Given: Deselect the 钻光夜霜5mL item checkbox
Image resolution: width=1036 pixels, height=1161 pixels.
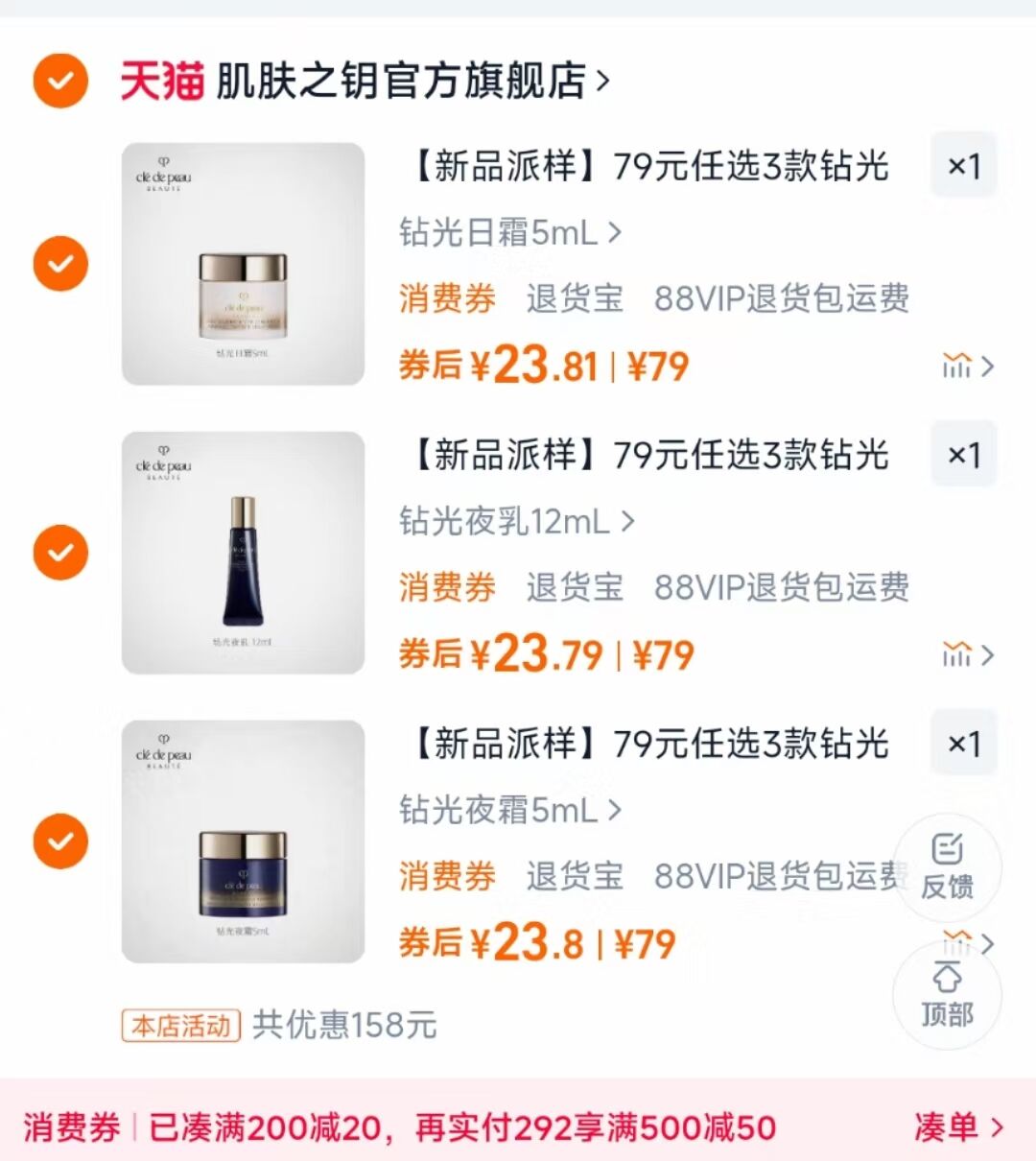Looking at the screenshot, I should [59, 841].
